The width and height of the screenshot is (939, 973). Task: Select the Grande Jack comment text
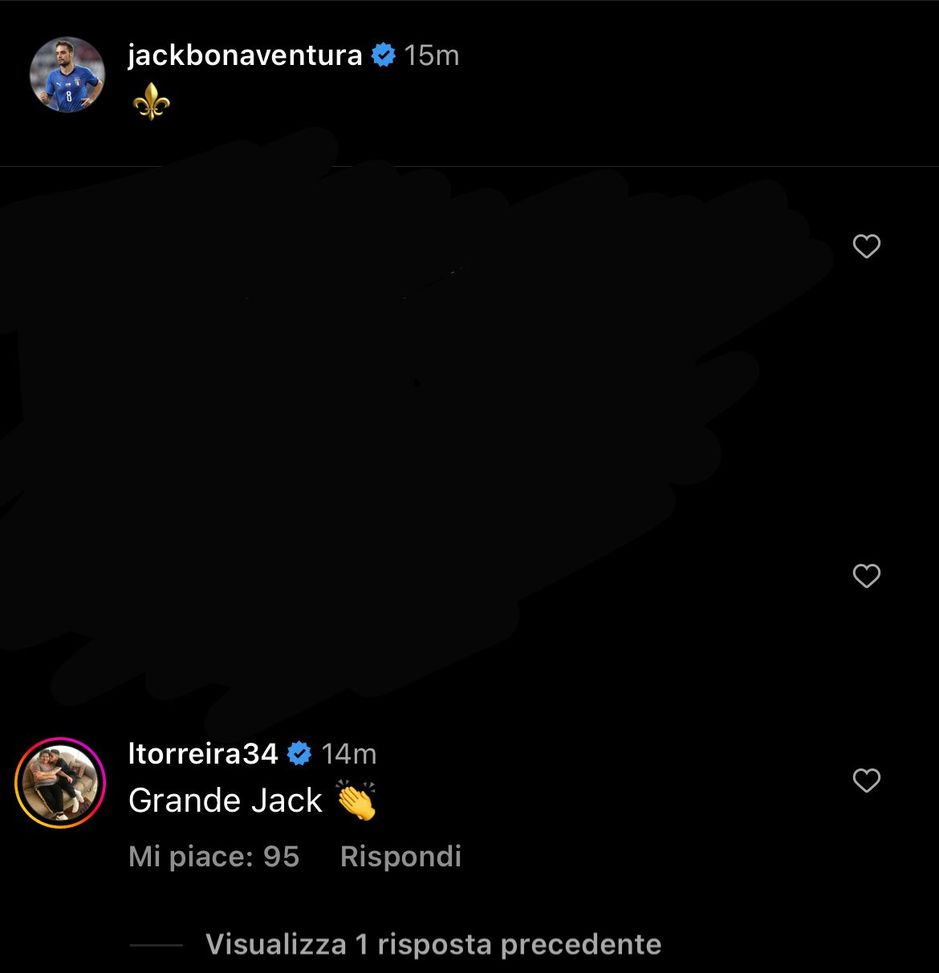click(x=224, y=800)
